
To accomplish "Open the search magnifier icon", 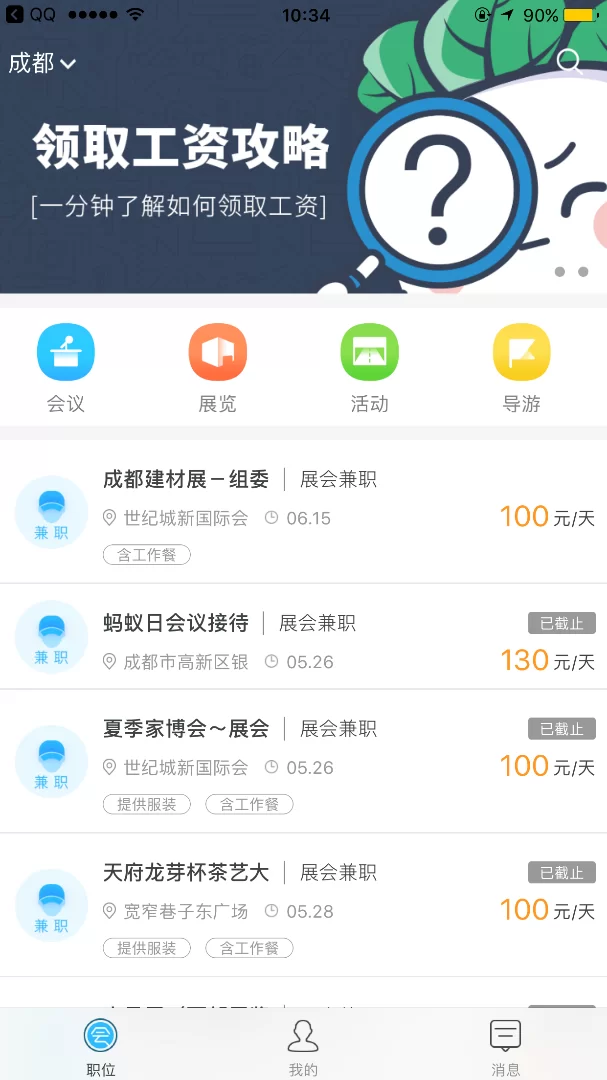I will pyautogui.click(x=569, y=62).
